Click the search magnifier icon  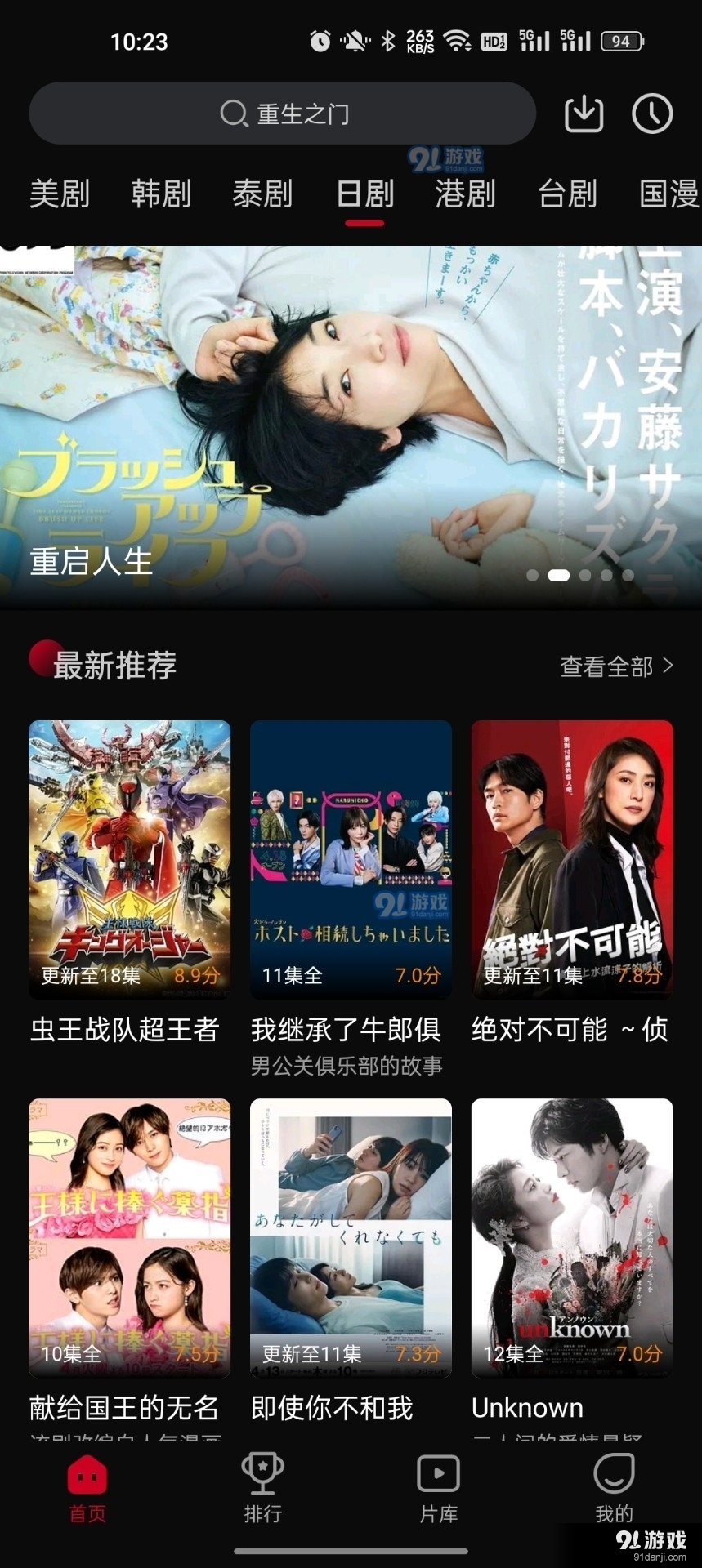(x=233, y=114)
